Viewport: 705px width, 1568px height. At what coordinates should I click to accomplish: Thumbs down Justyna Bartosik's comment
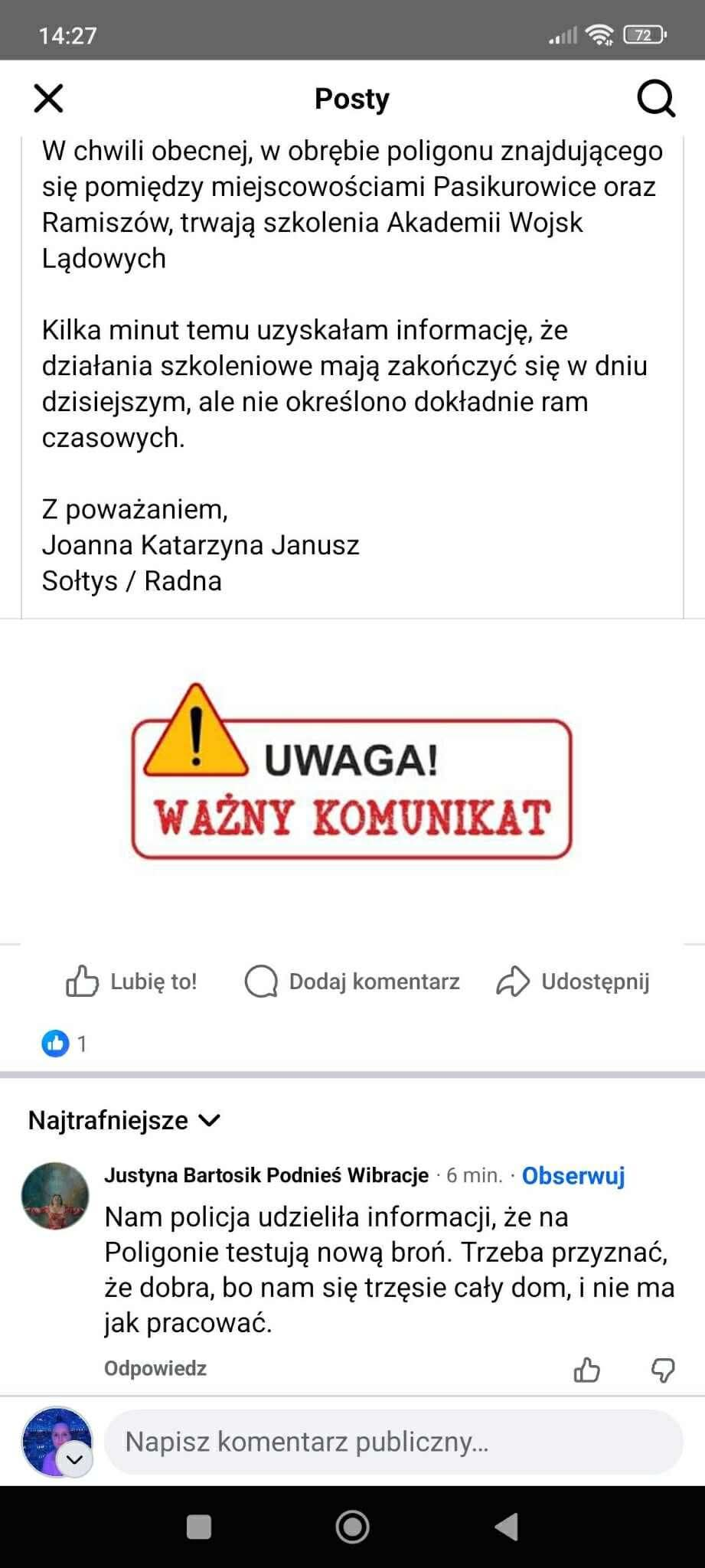click(662, 1370)
